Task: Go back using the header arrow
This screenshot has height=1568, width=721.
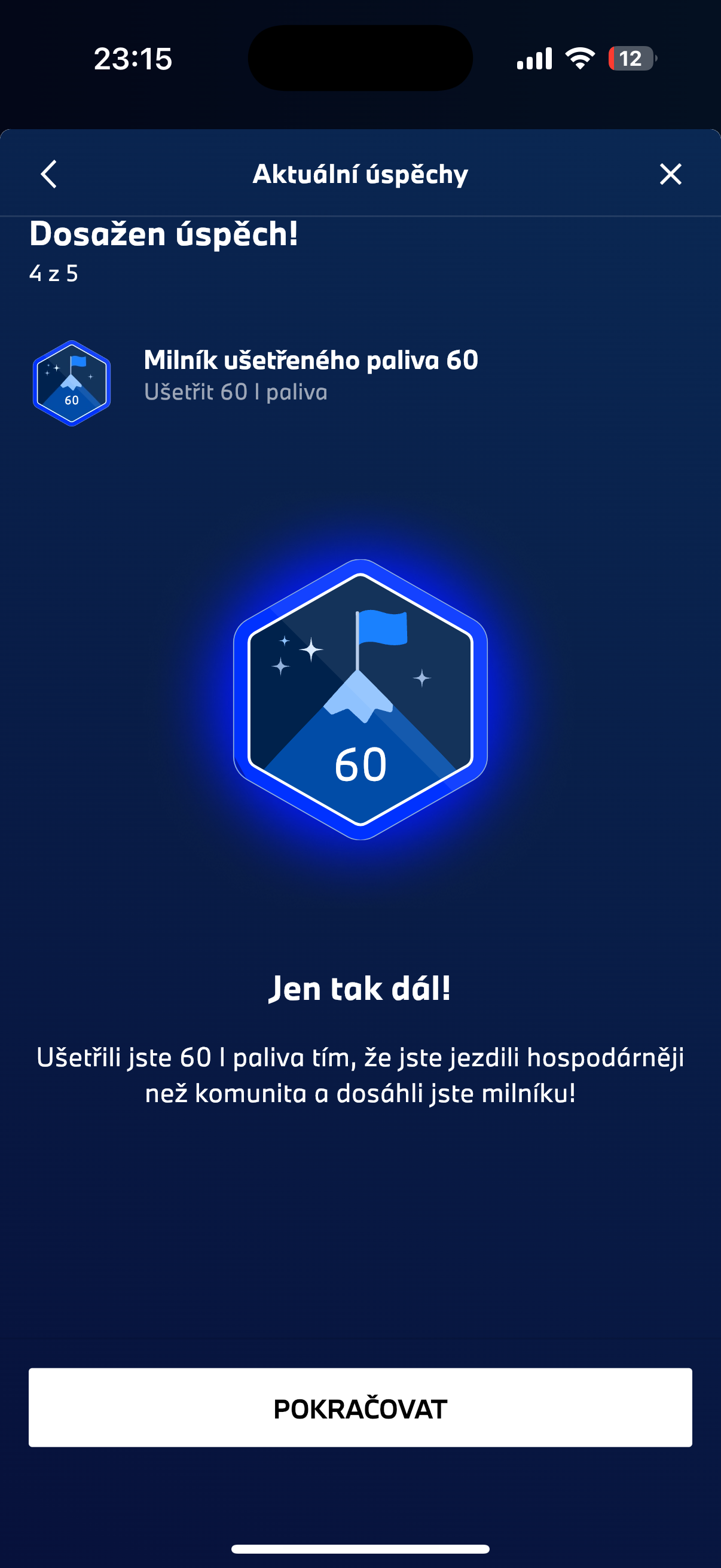Action: [48, 174]
